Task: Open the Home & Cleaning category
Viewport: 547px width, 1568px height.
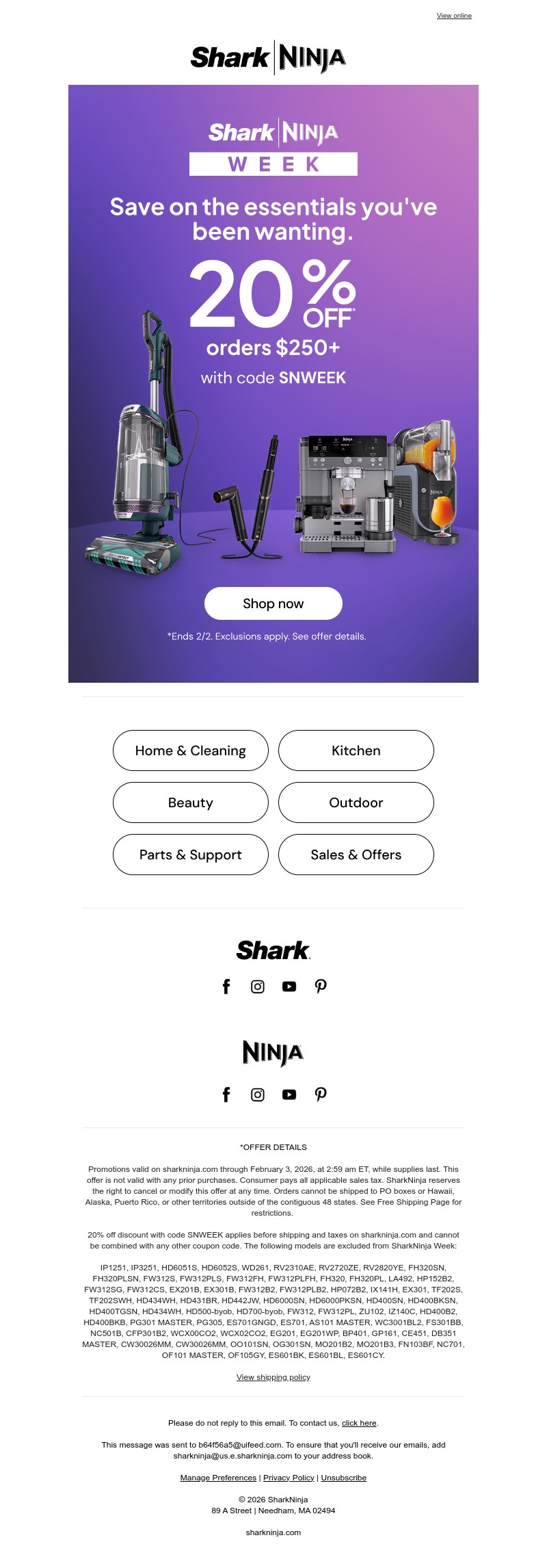Action: coord(190,750)
